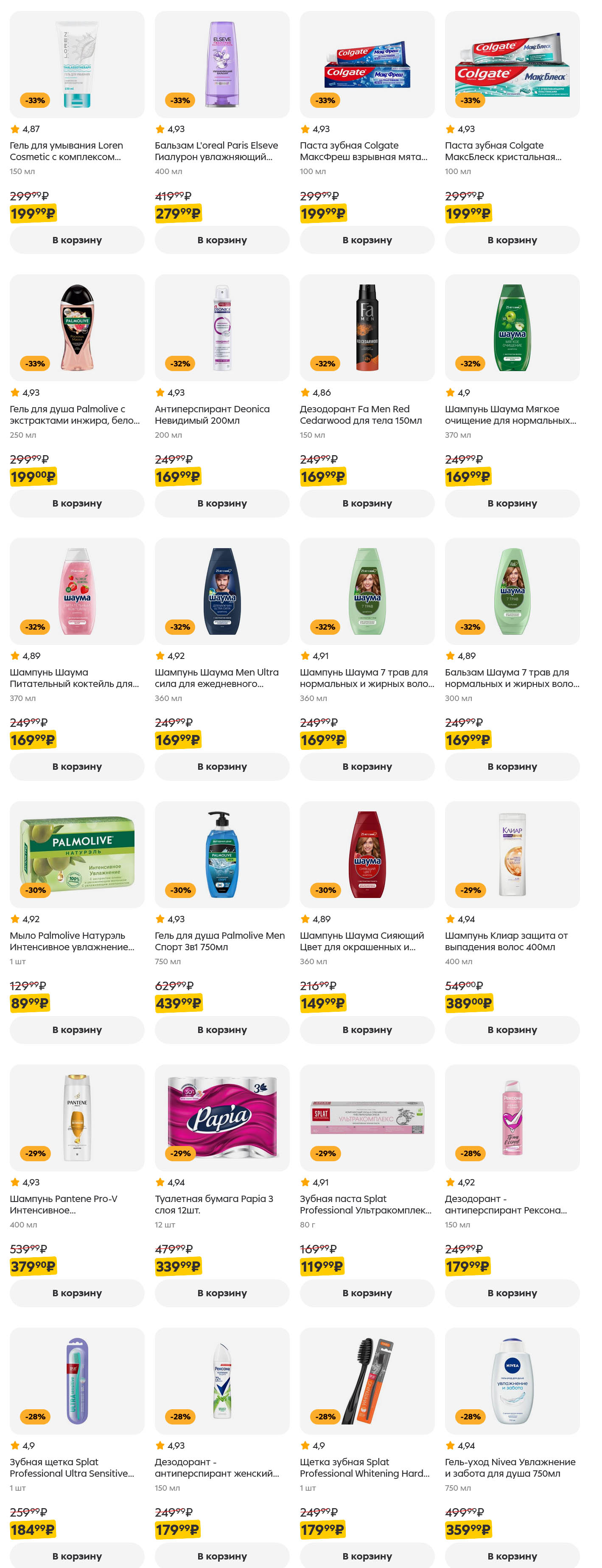The width and height of the screenshot is (602, 1568).
Task: Add Palmolive Men Спорт 3в1 gel to cart
Action: click(x=221, y=1030)
